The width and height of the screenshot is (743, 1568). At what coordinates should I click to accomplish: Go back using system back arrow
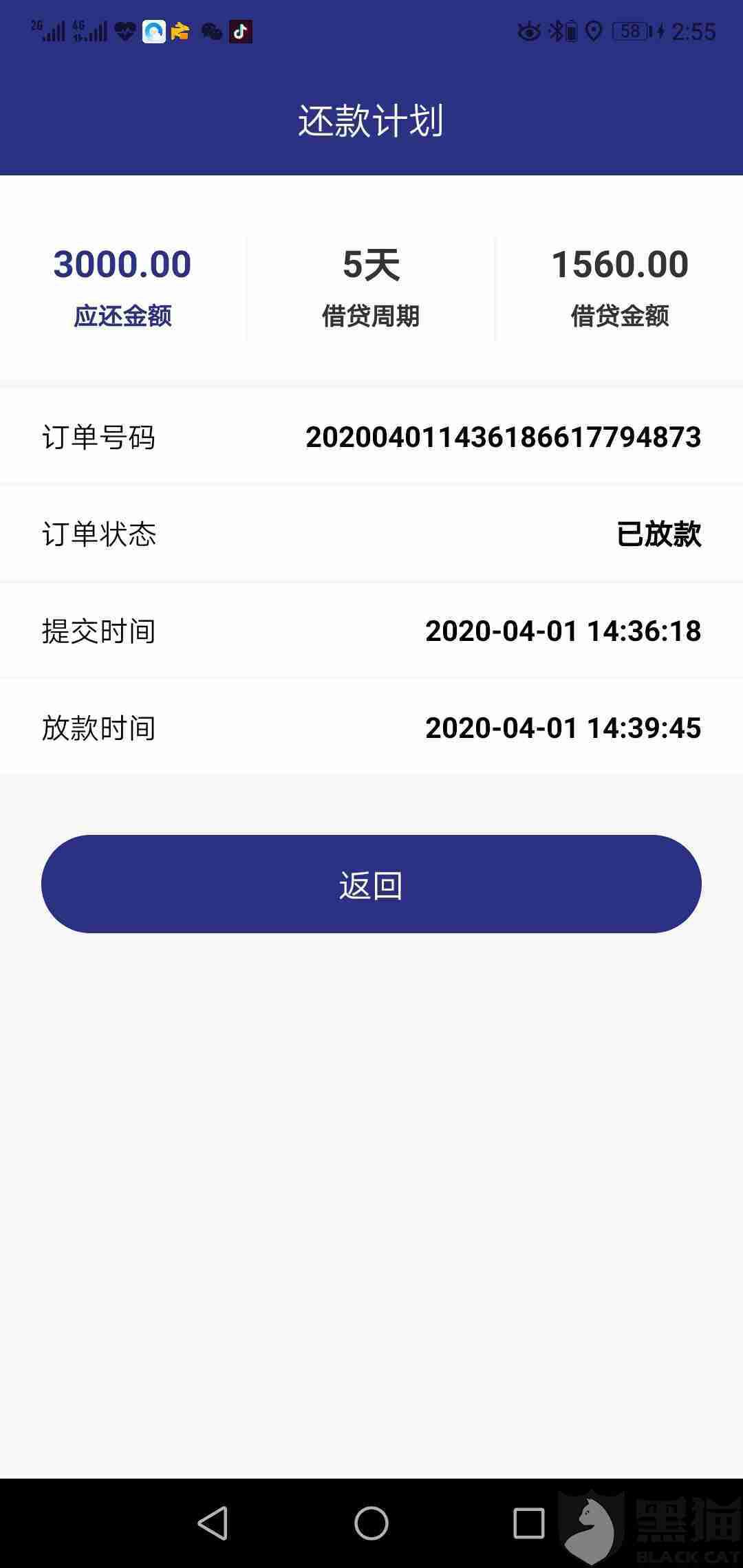213,1523
